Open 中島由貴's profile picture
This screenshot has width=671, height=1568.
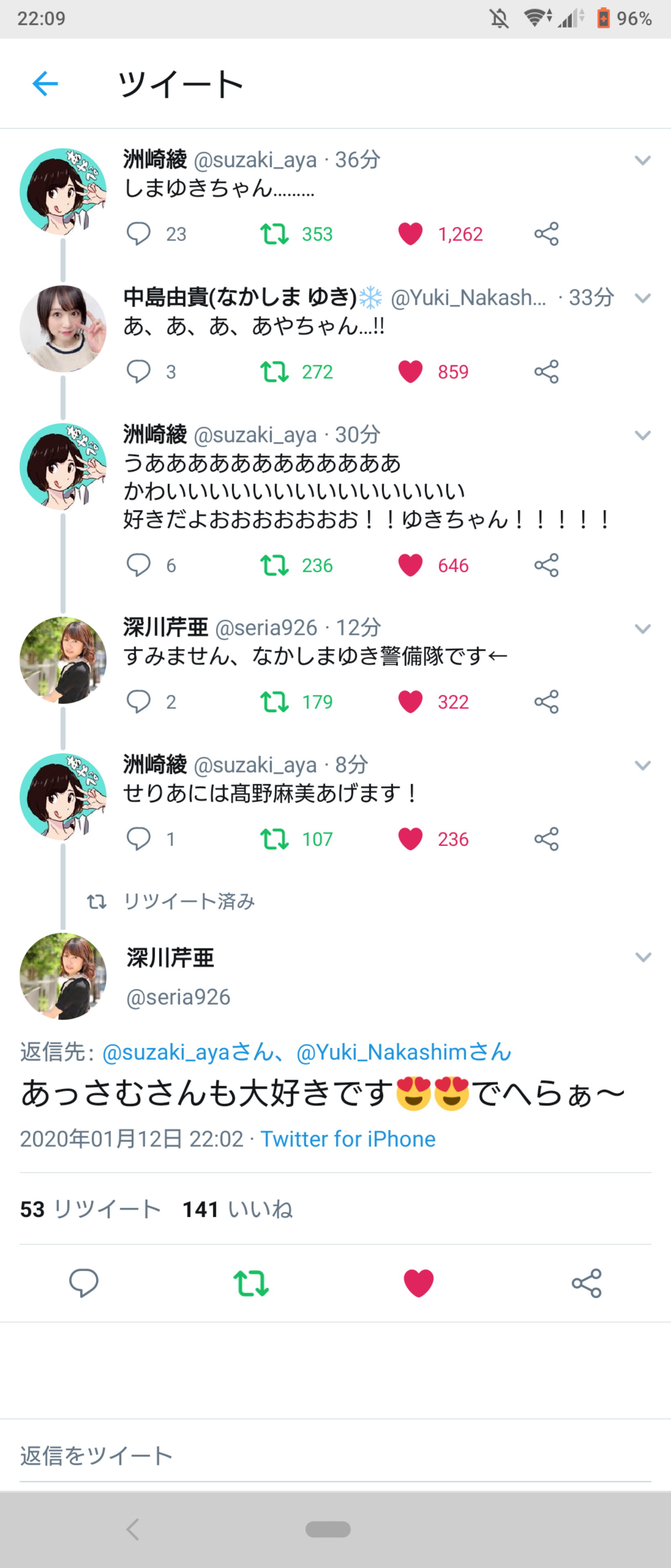click(63, 329)
